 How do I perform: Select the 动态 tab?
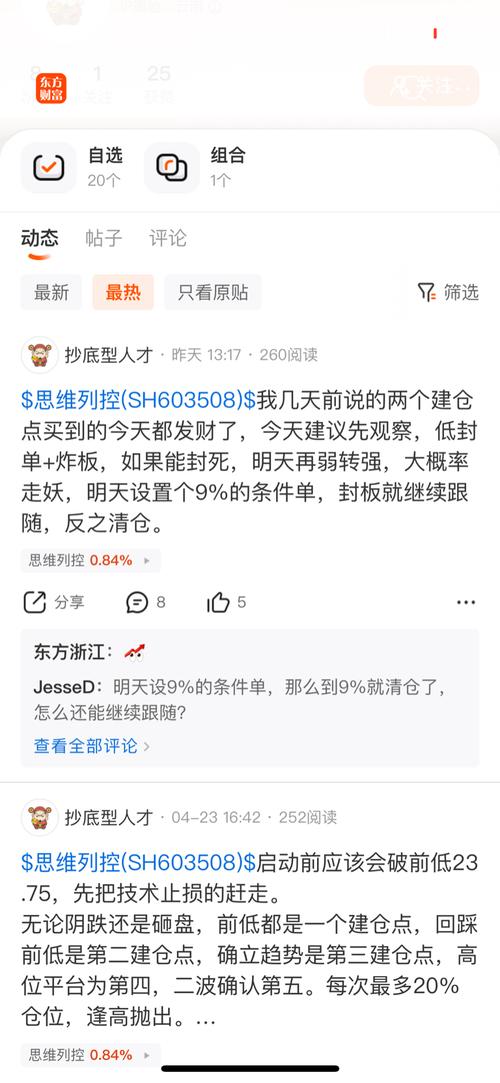click(39, 238)
